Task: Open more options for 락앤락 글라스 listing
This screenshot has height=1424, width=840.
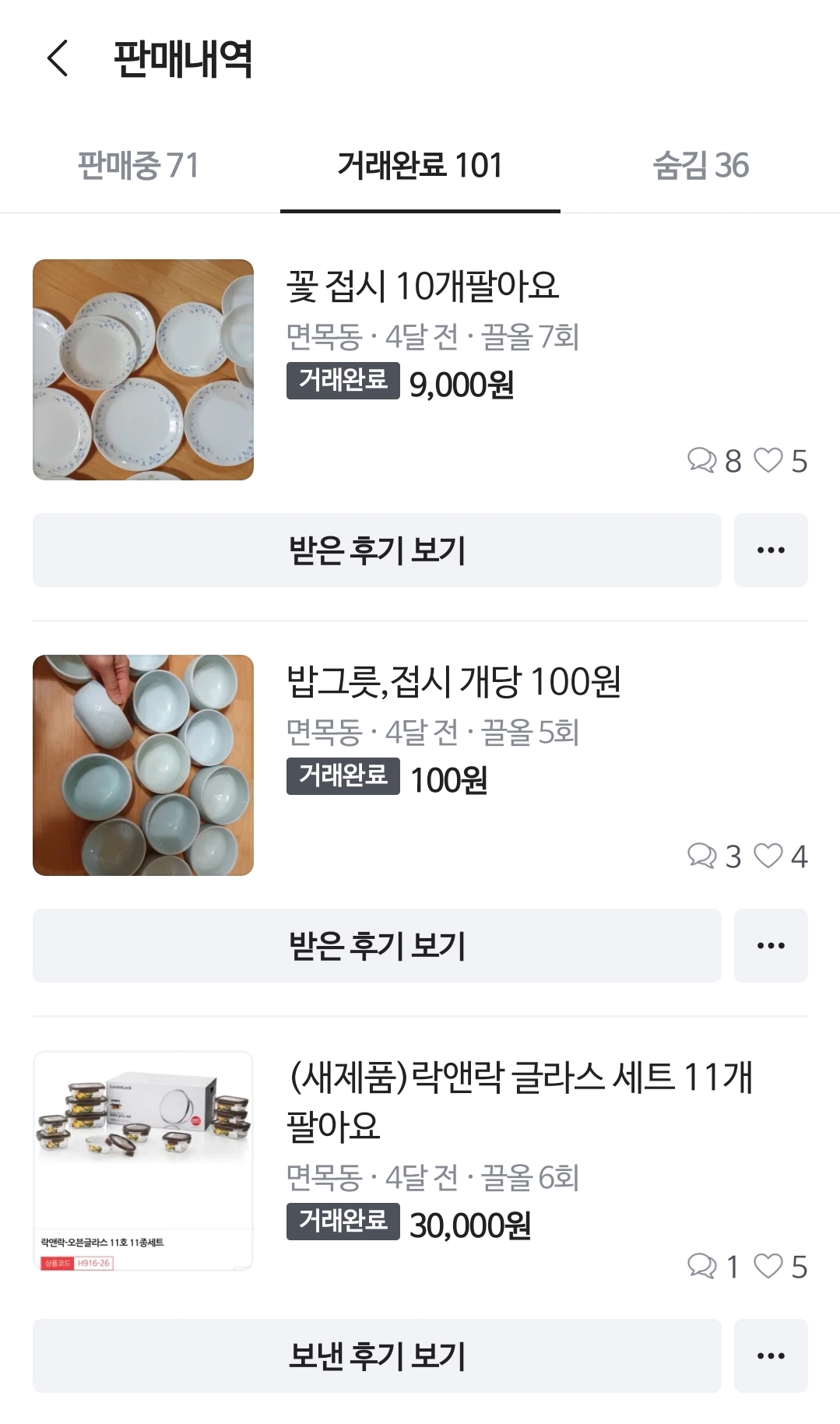Action: tap(771, 1355)
